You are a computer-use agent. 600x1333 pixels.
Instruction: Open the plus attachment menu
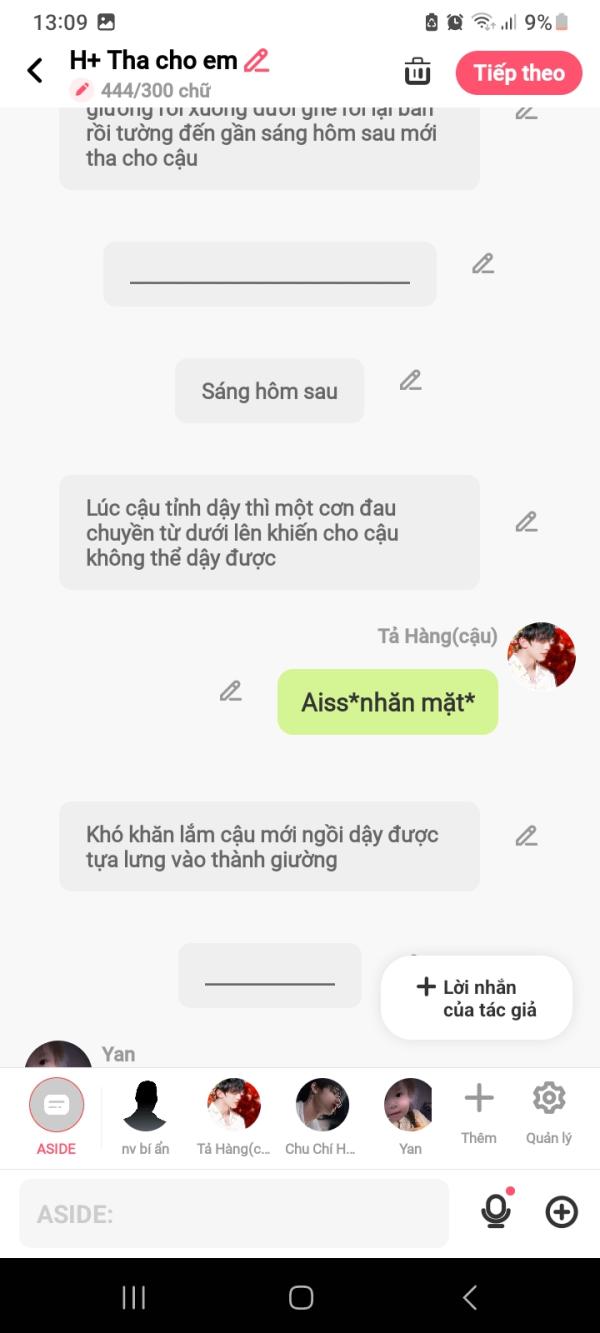[561, 1213]
